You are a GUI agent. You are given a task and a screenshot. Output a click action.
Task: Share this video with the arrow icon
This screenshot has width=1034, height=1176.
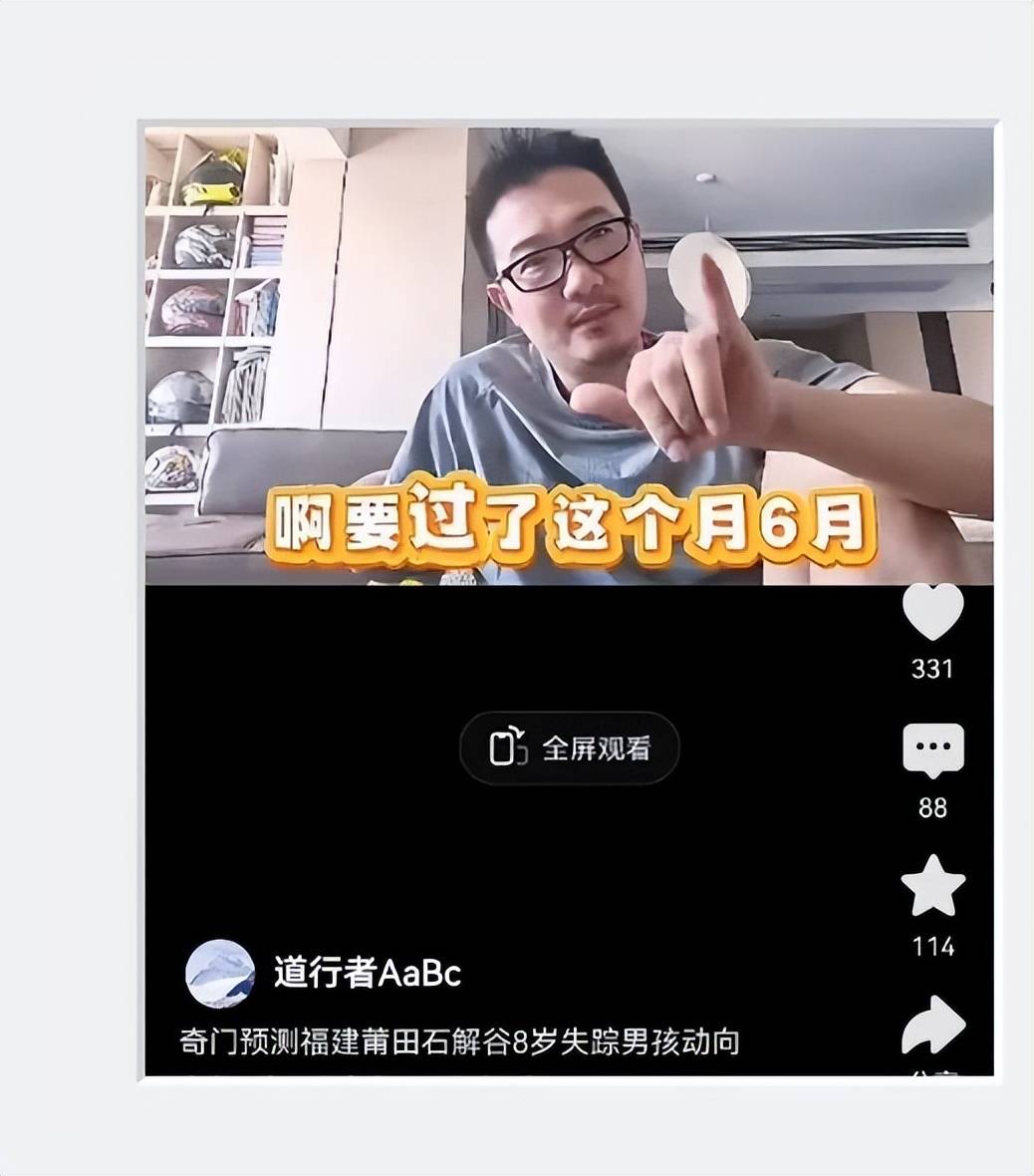coord(932,1027)
